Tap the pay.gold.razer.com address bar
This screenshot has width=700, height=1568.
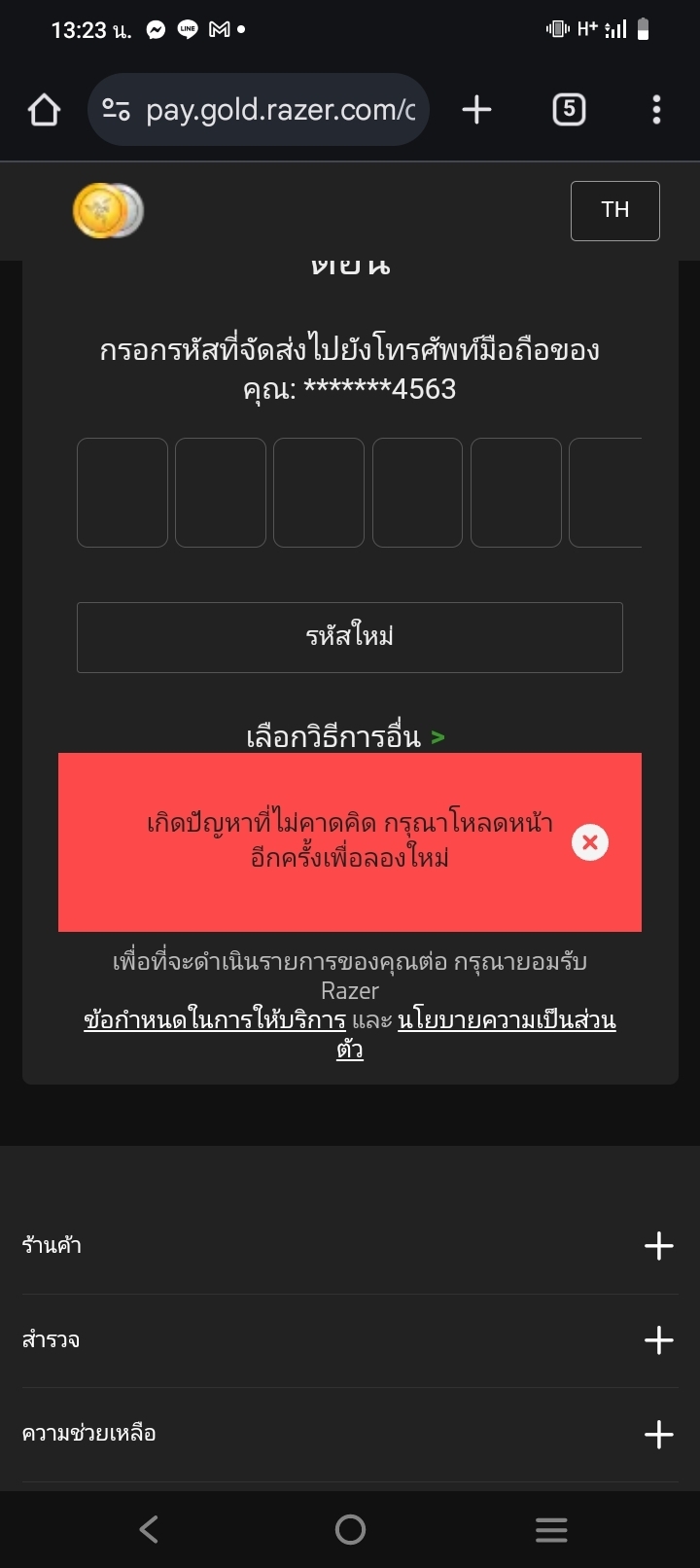point(259,110)
